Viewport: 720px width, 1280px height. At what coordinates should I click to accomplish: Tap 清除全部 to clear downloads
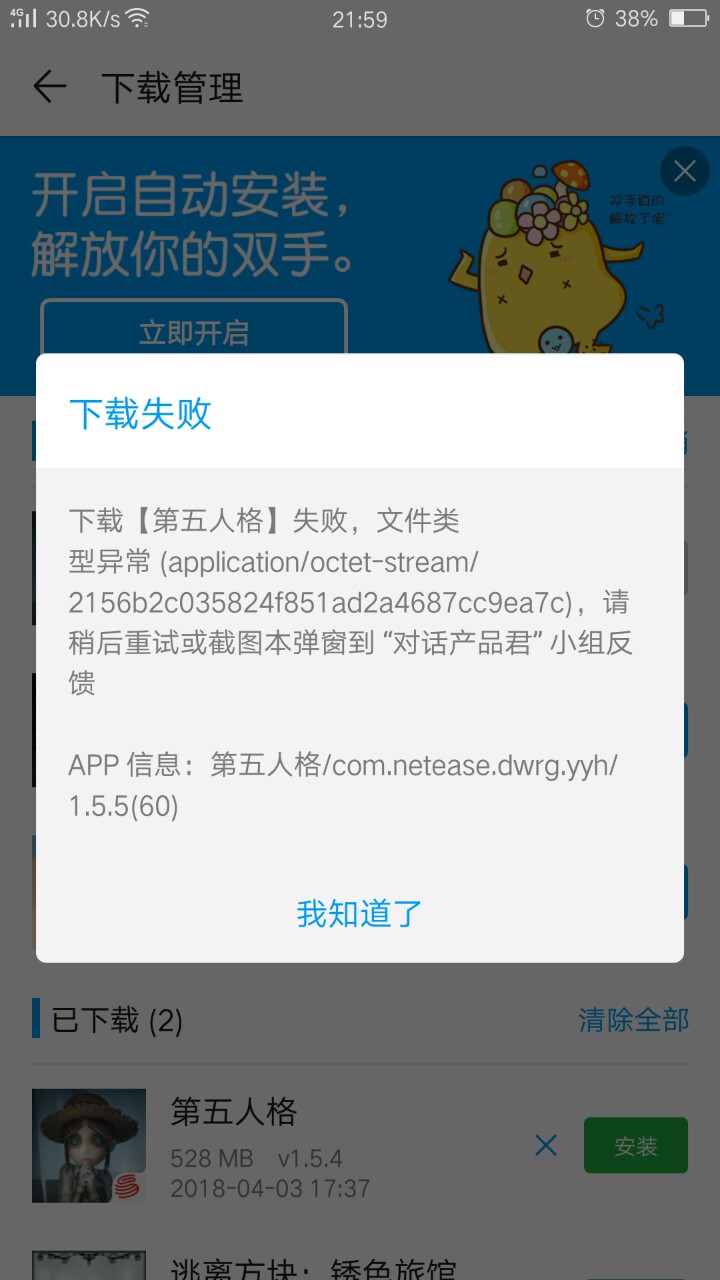pyautogui.click(x=633, y=1020)
